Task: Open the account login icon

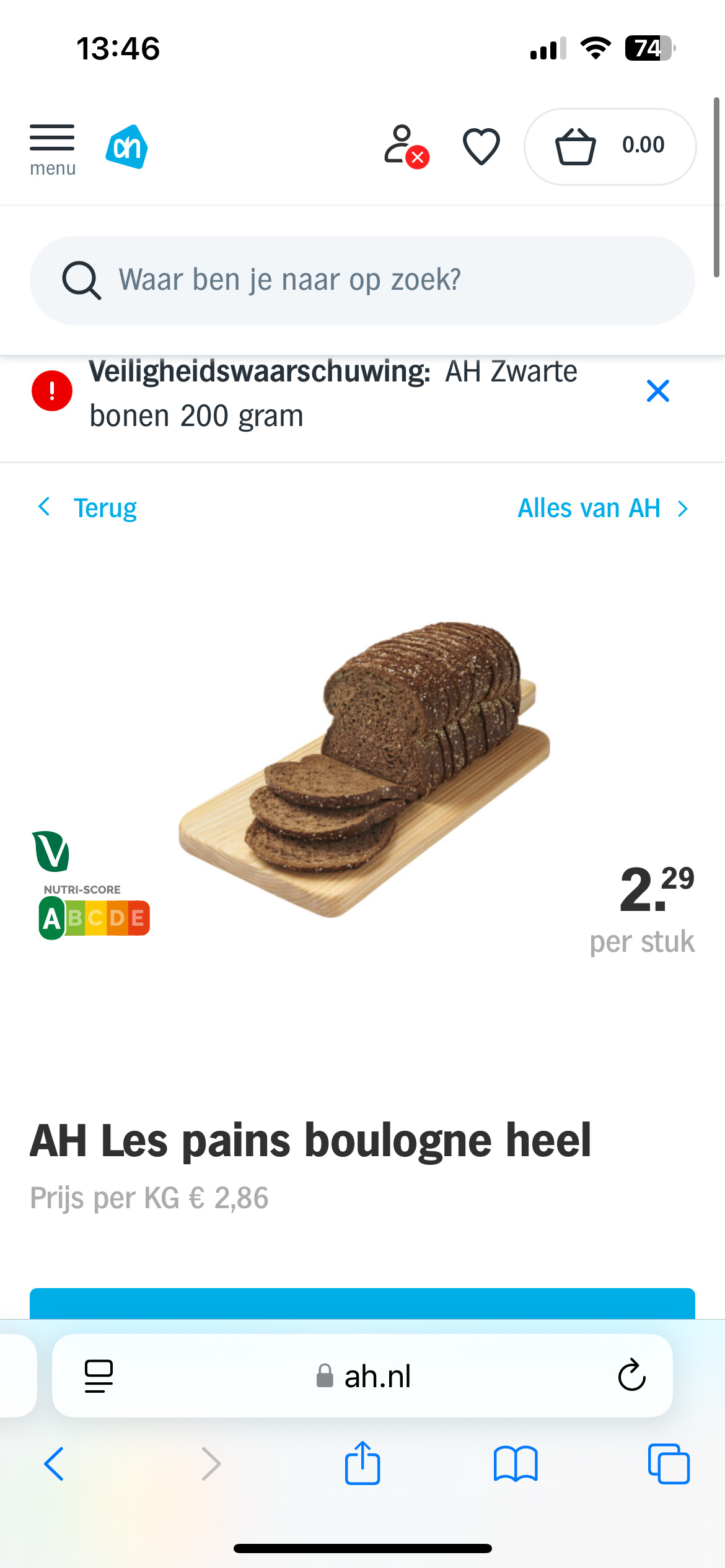Action: tap(403, 146)
